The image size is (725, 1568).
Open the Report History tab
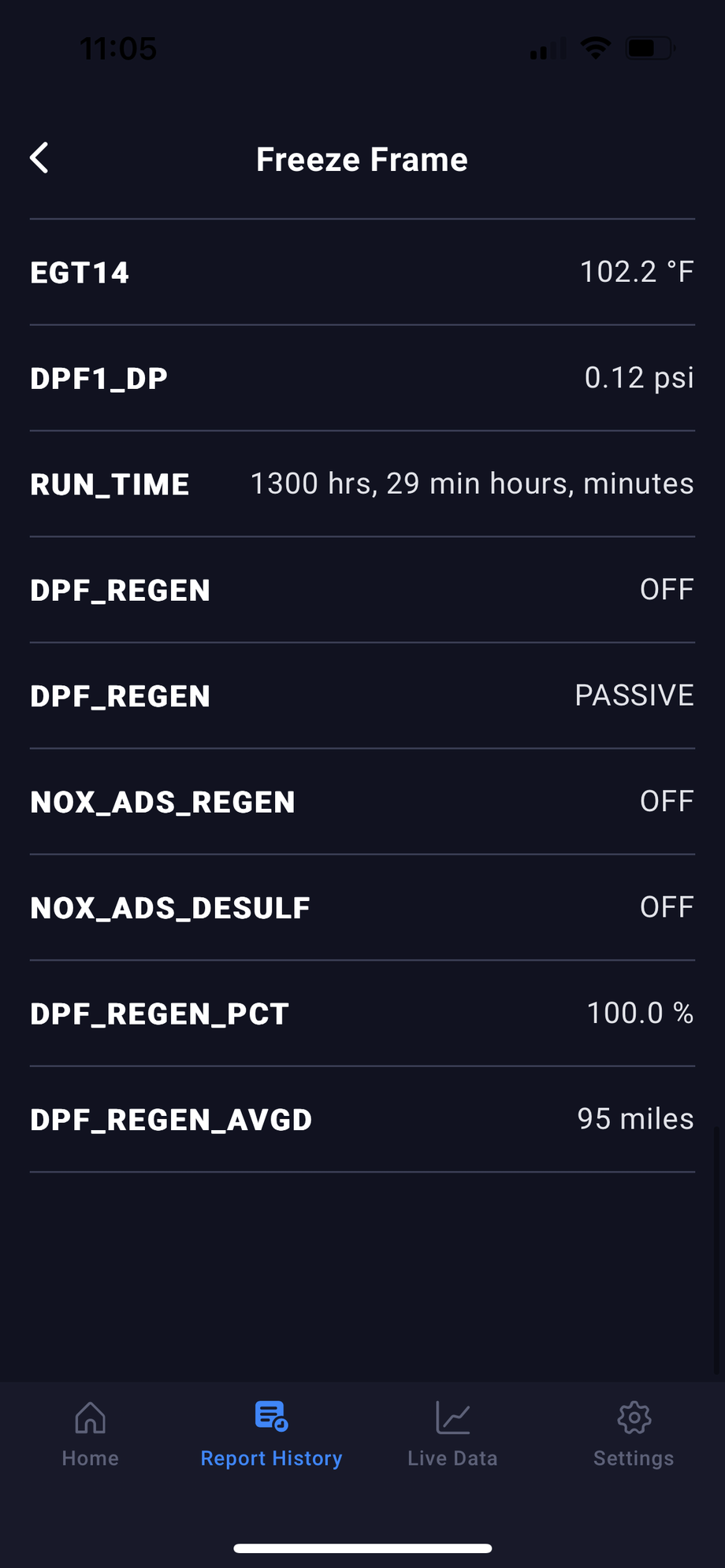pyautogui.click(x=271, y=1434)
